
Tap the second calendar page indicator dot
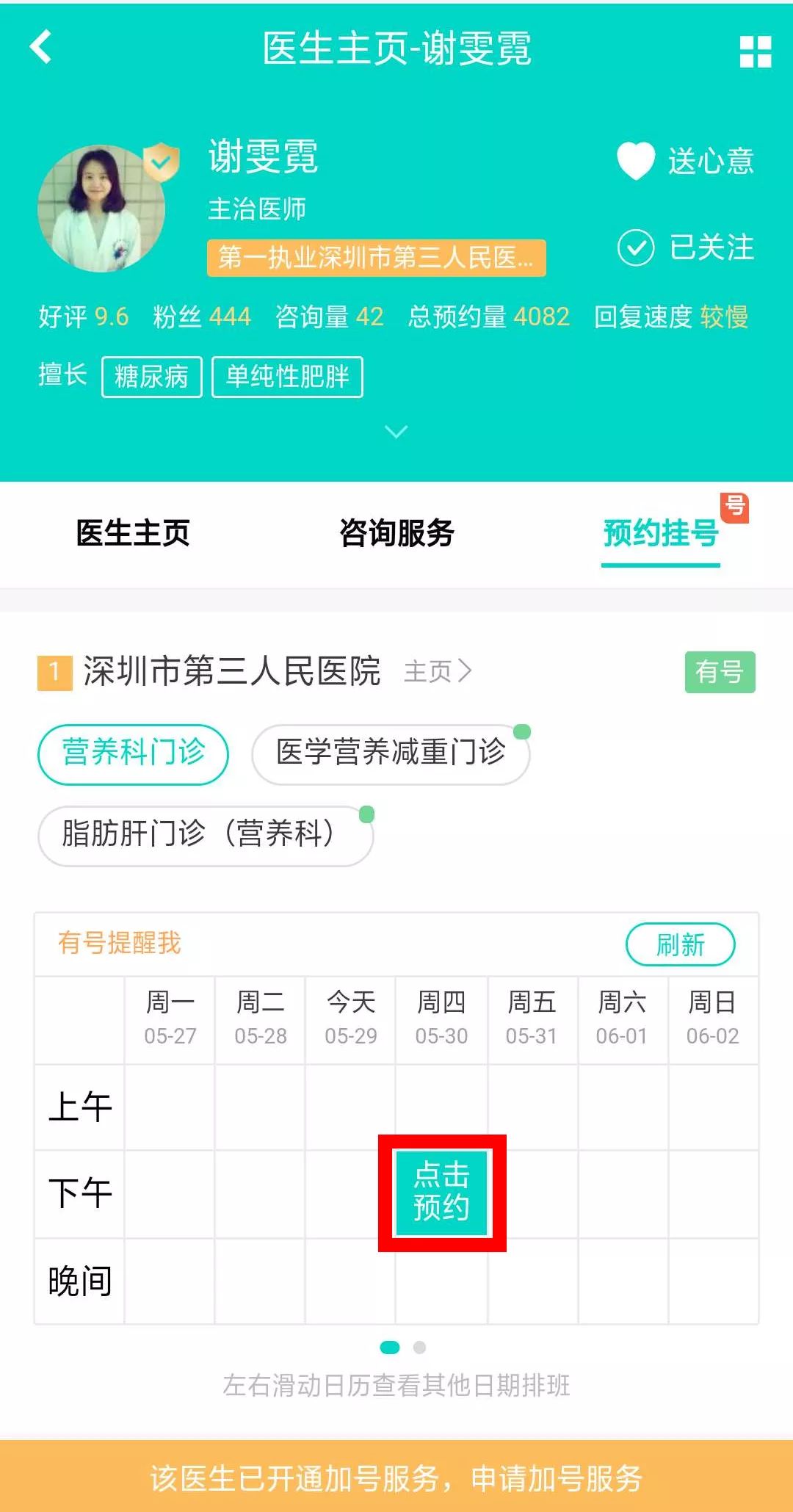[x=419, y=1348]
